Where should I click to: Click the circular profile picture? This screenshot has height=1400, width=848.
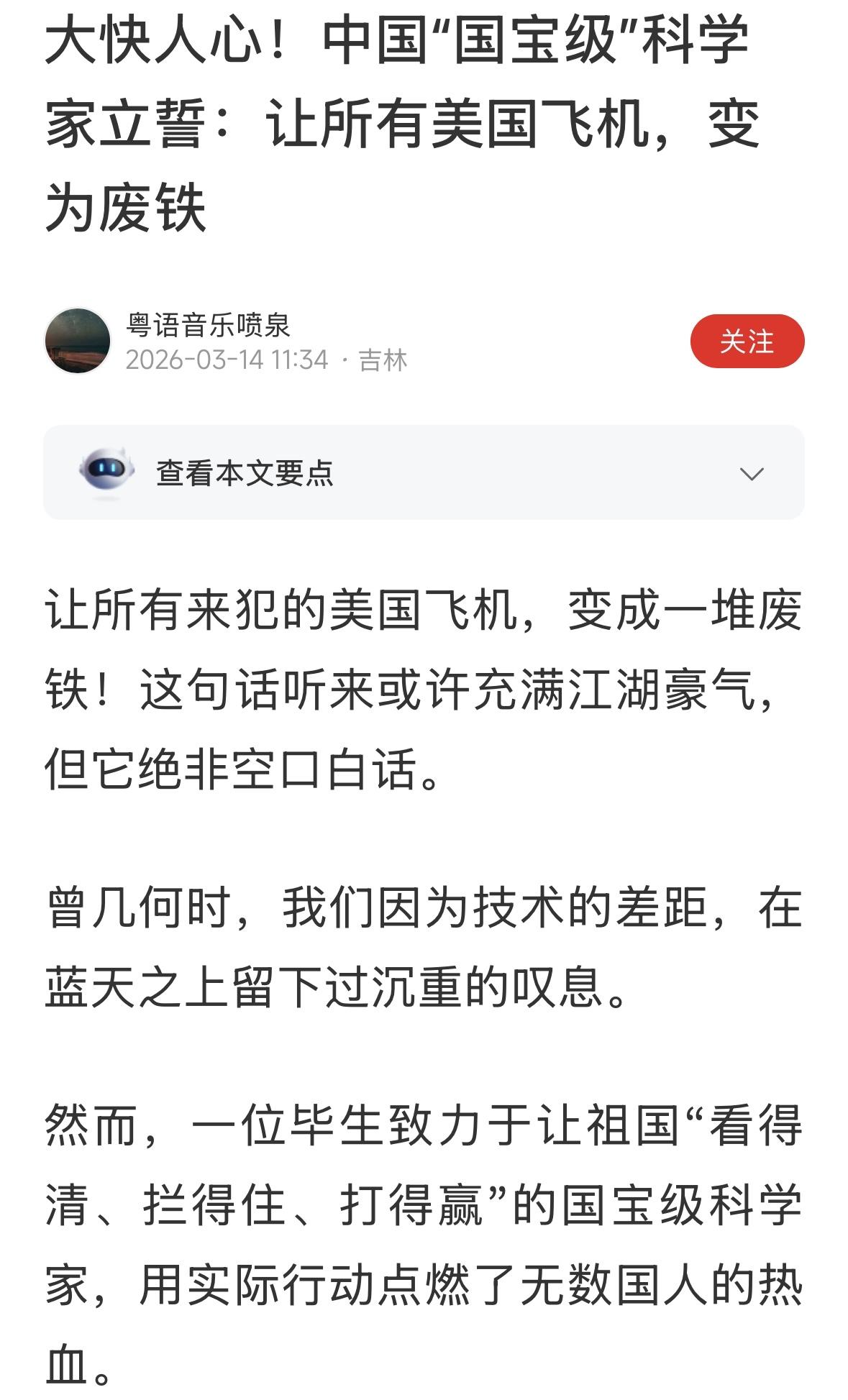79,341
